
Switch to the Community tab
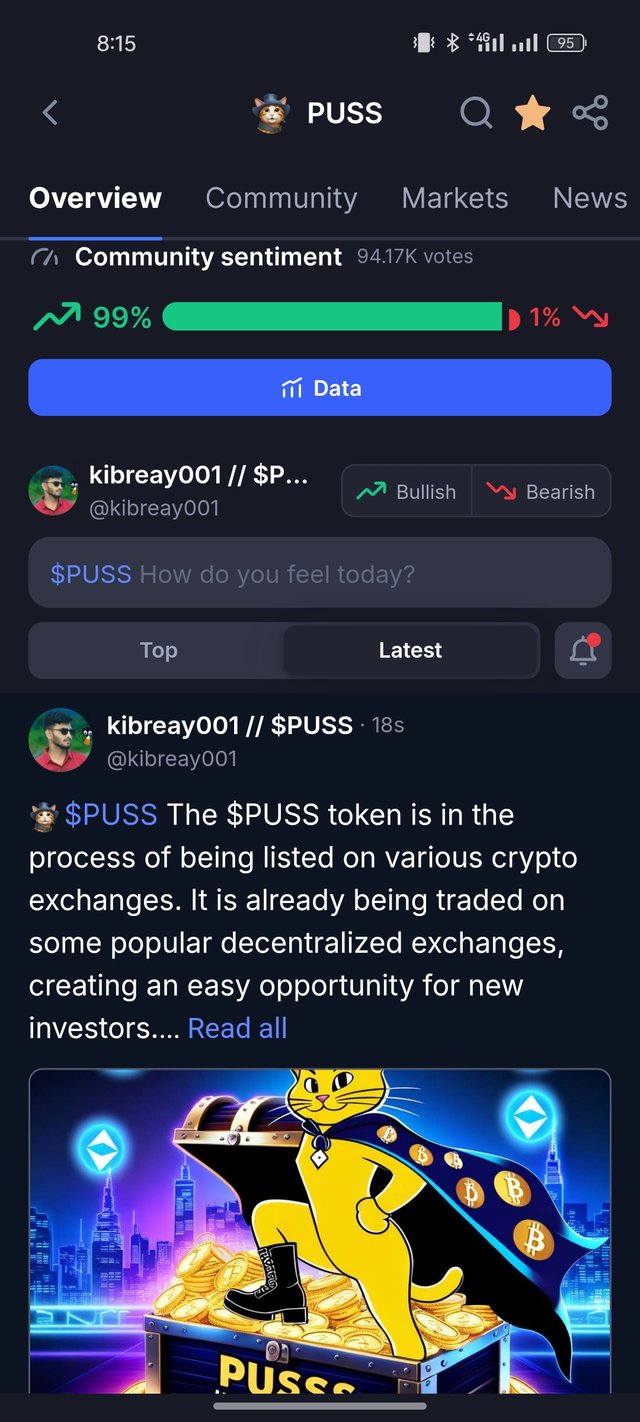click(x=281, y=198)
